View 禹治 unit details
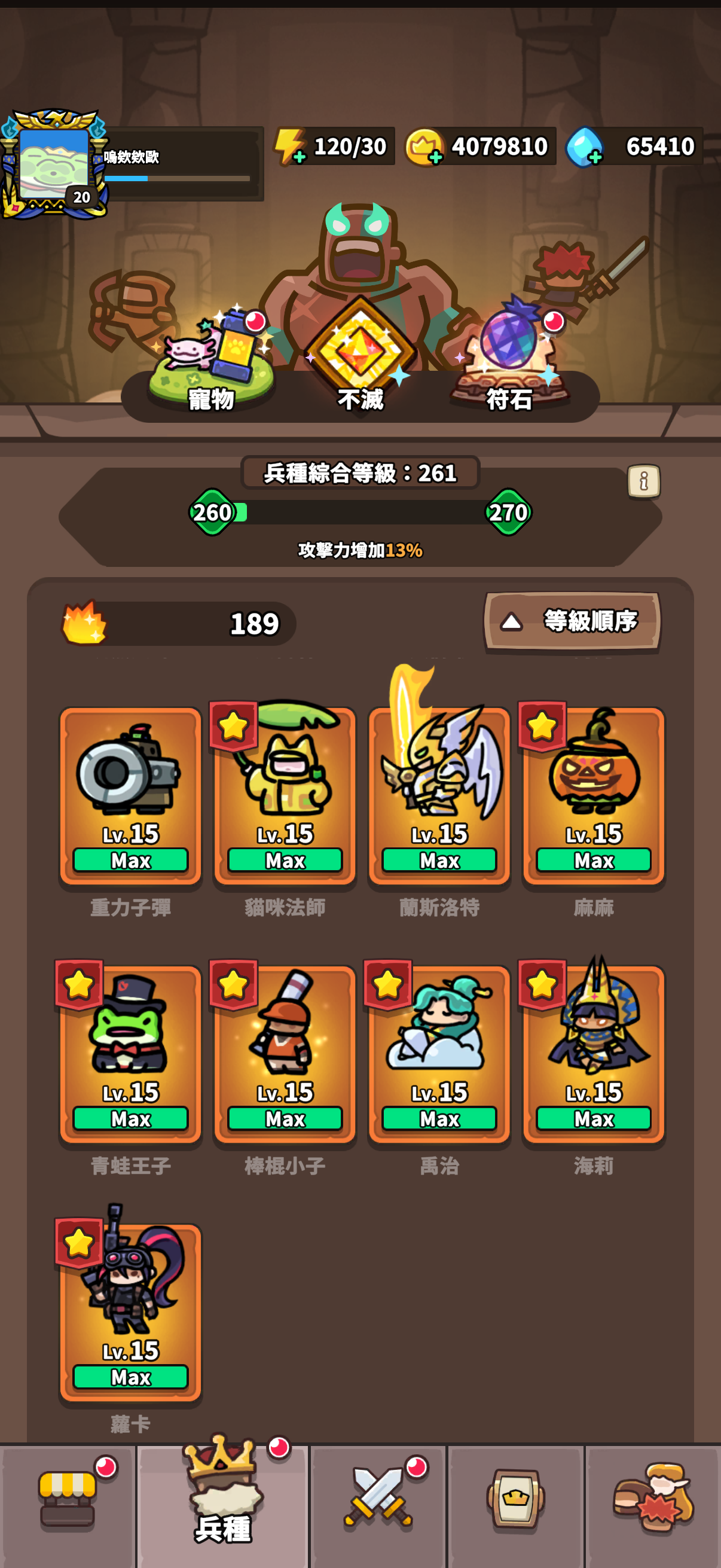The height and width of the screenshot is (1568, 721). (x=439, y=1053)
